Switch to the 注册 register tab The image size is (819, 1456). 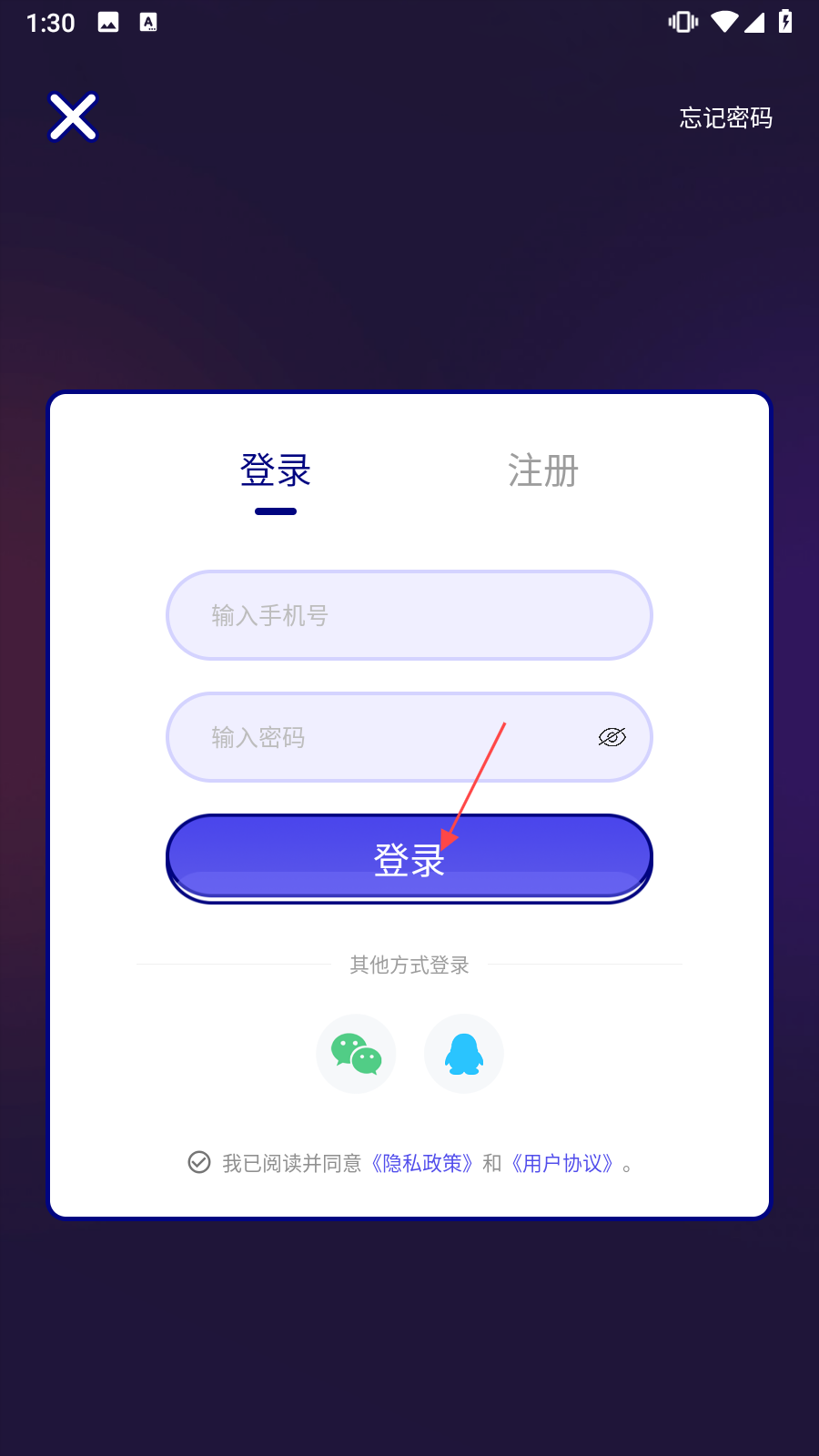pos(542,471)
